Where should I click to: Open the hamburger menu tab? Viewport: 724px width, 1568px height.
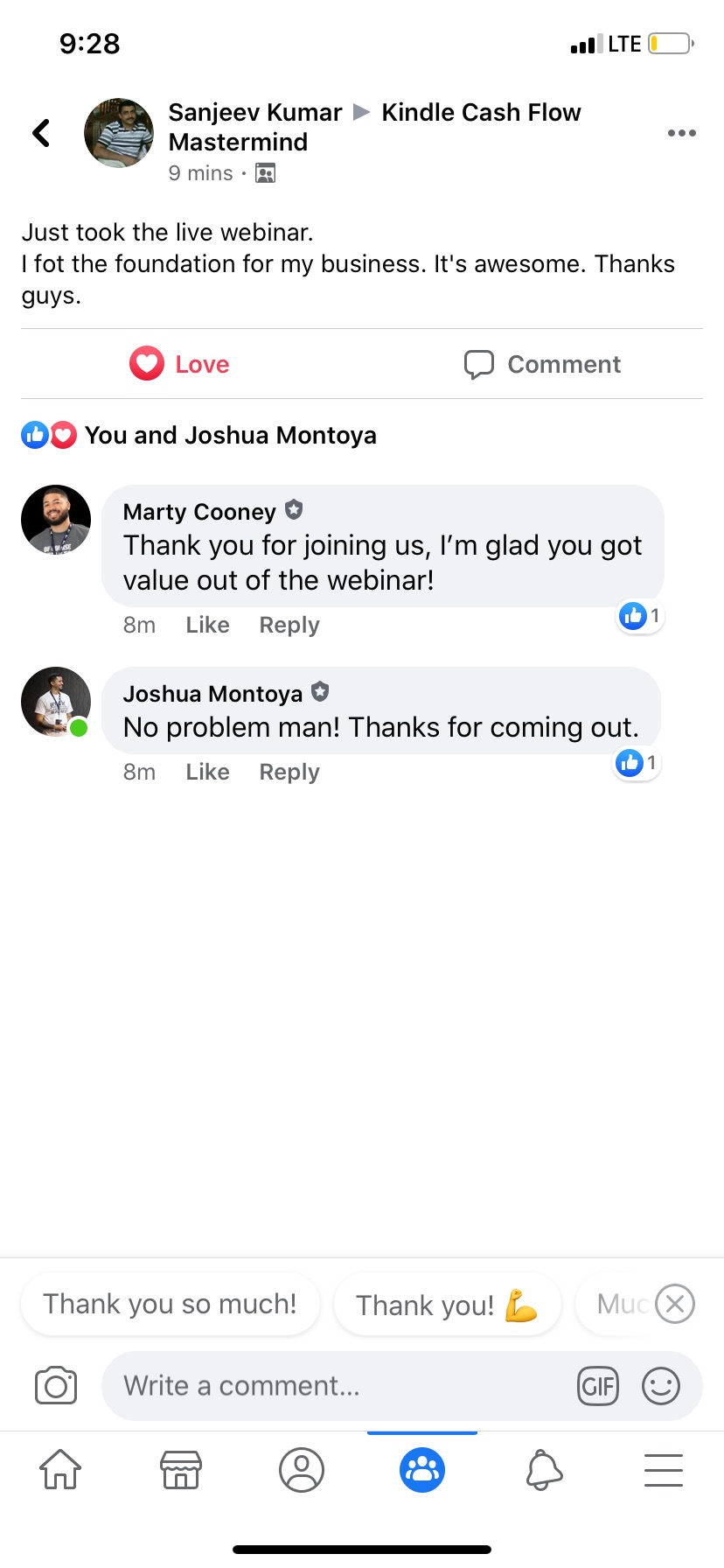664,1469
